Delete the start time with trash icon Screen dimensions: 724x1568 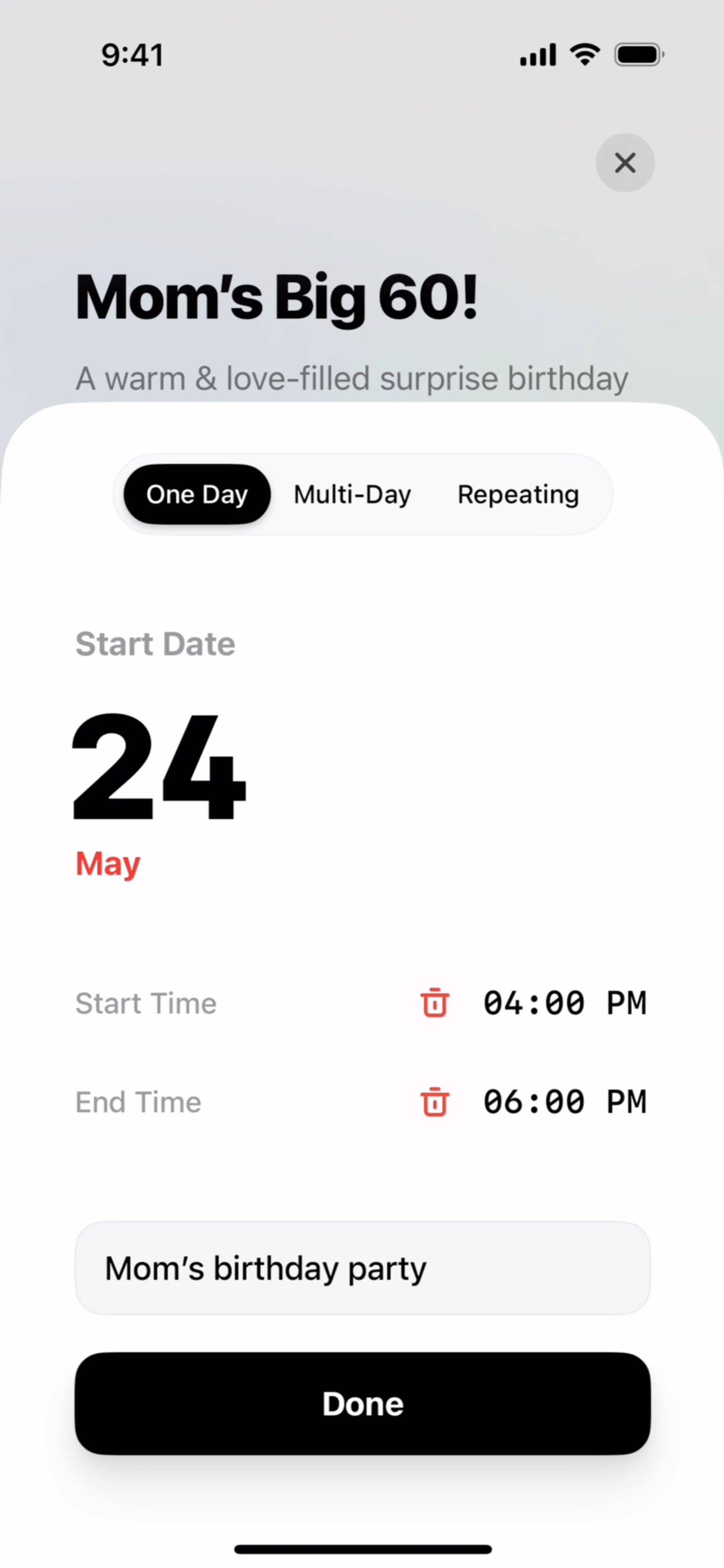pos(435,1003)
